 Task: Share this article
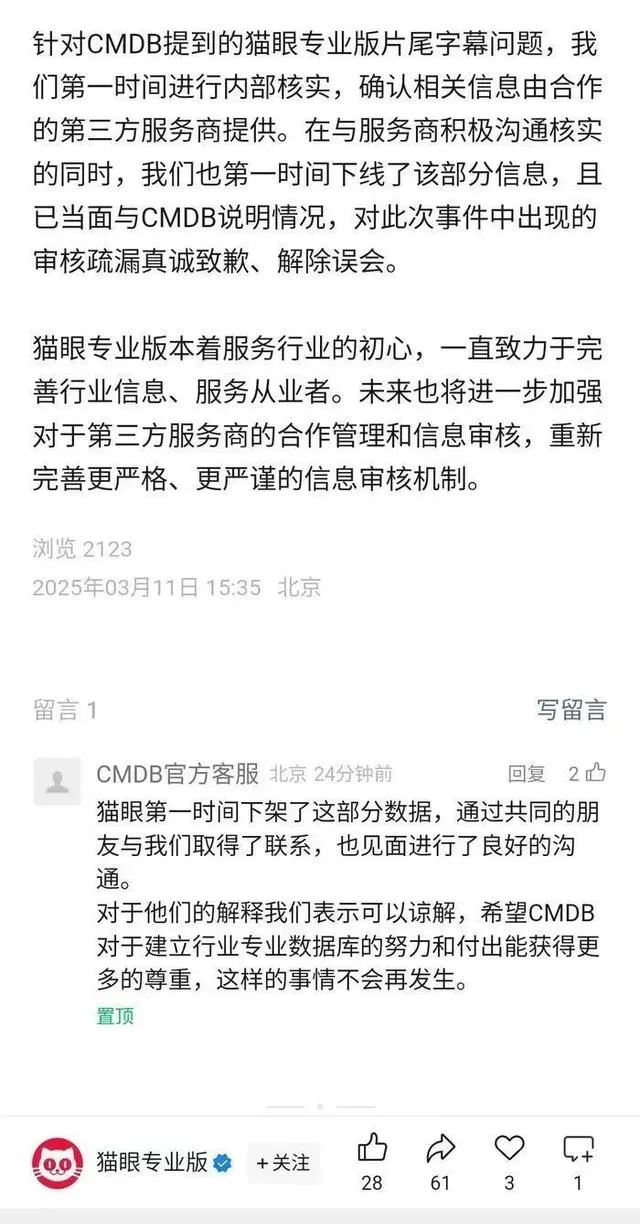(441, 1149)
